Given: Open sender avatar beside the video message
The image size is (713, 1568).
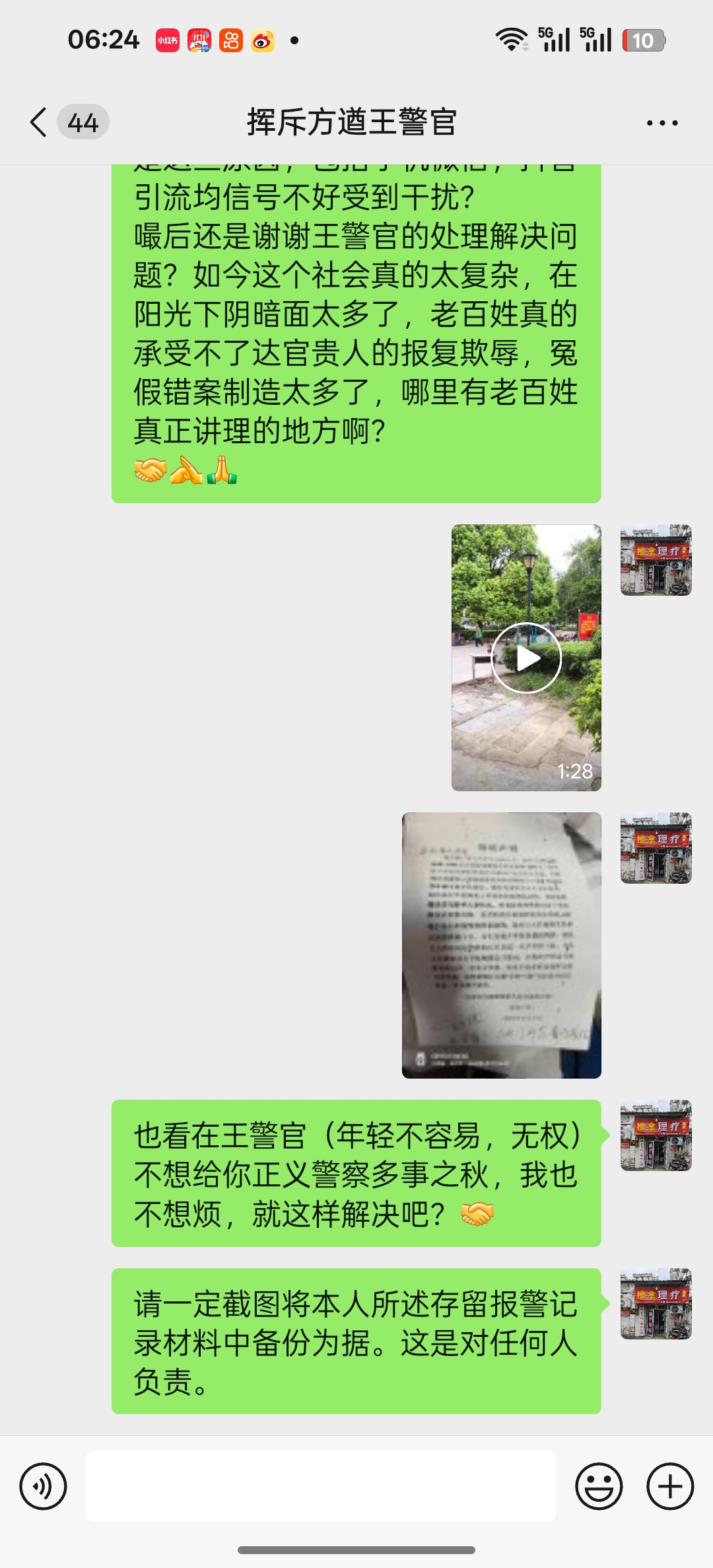Looking at the screenshot, I should tap(656, 560).
